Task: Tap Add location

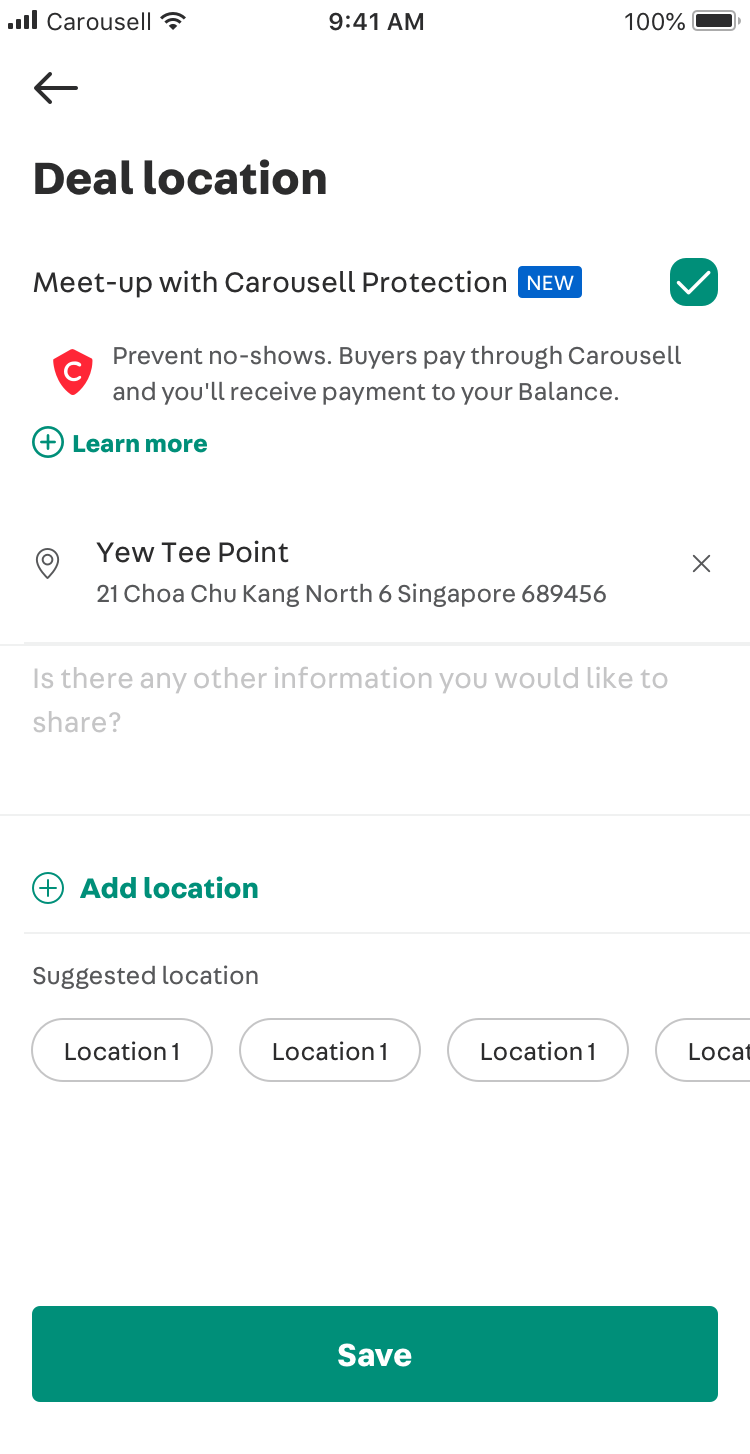Action: click(146, 888)
